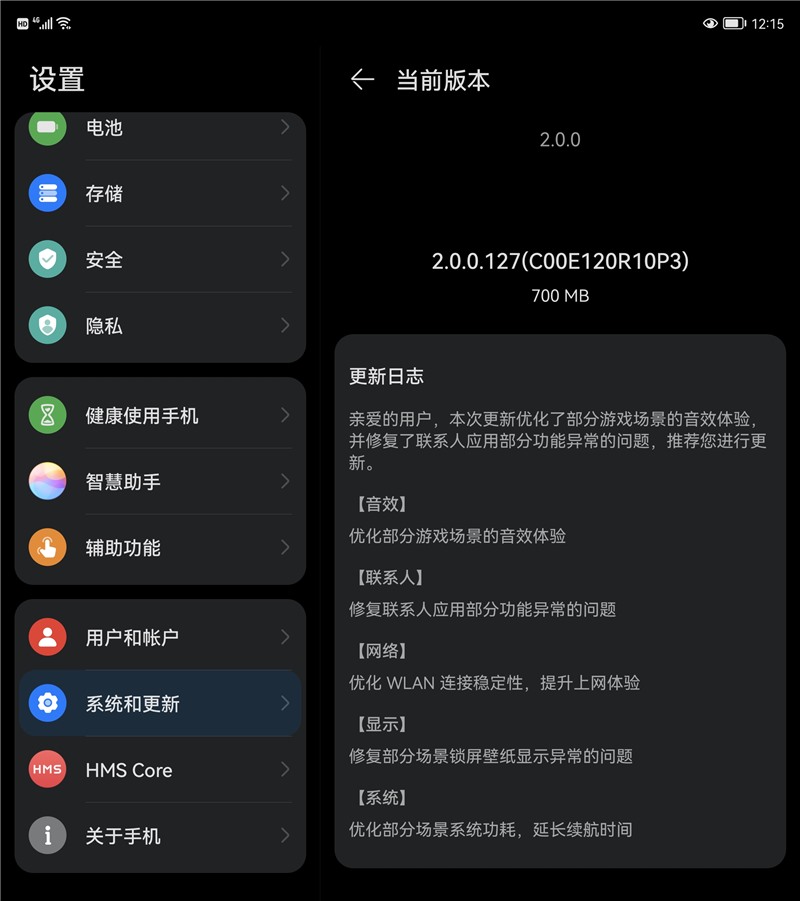
Task: Open 安全 settings
Action: point(160,260)
